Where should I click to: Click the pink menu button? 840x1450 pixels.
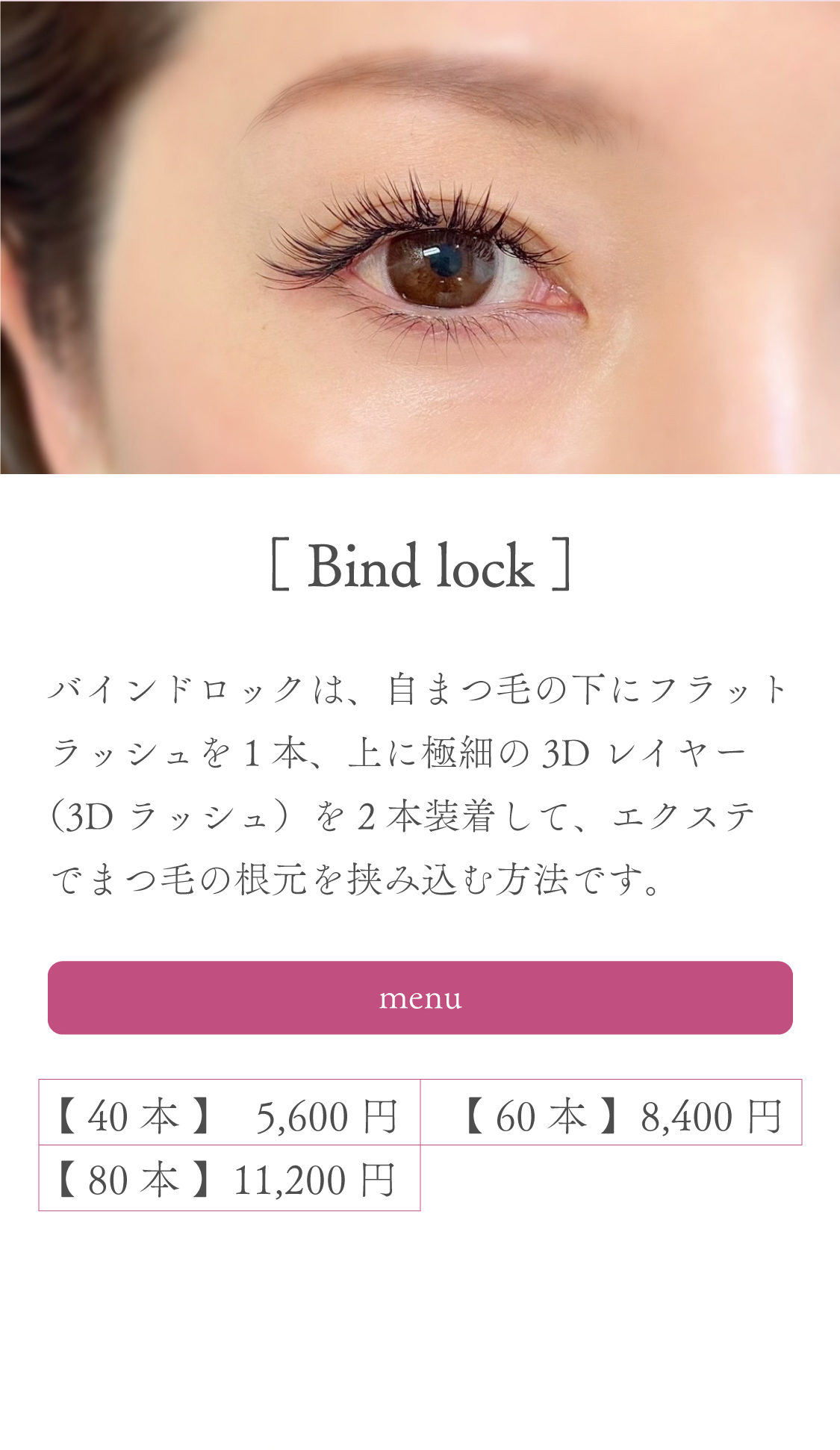(x=420, y=997)
